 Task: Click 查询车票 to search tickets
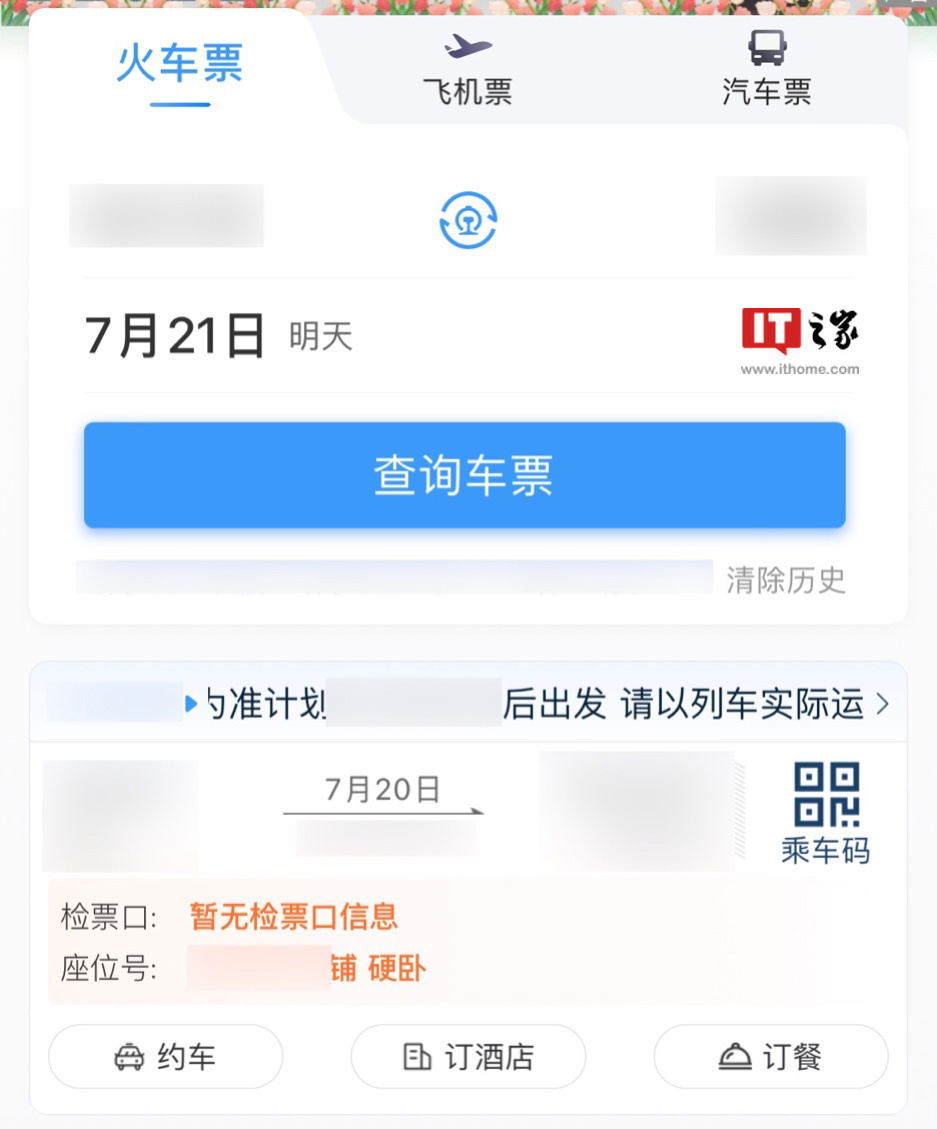tap(466, 474)
